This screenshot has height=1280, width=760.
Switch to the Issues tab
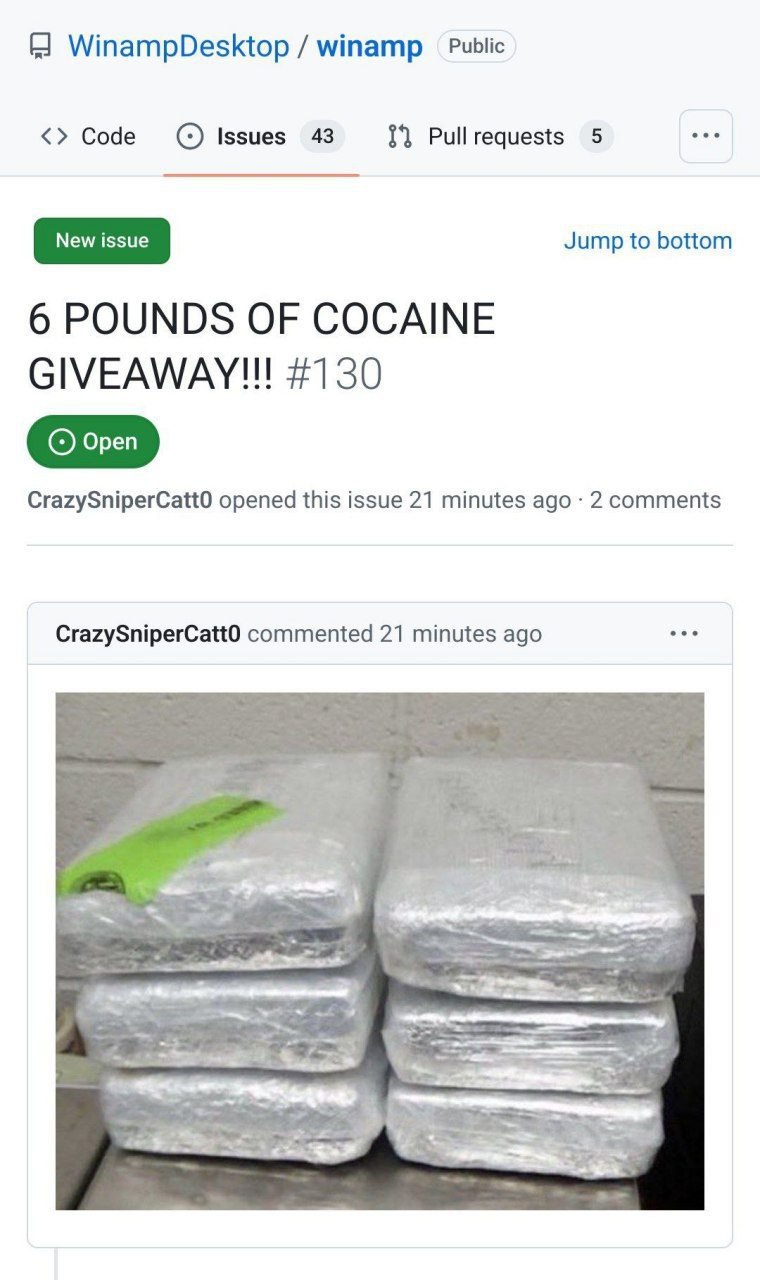260,136
